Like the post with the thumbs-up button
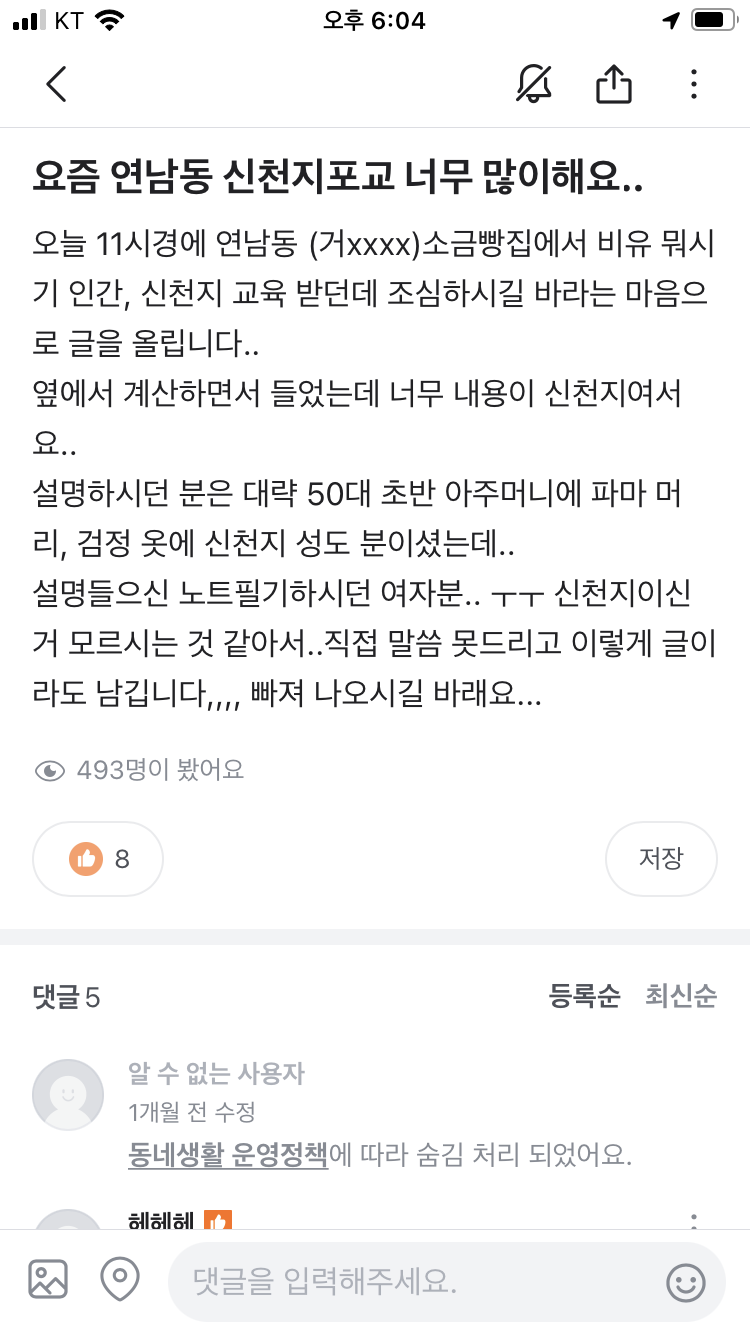The width and height of the screenshot is (750, 1334). (x=98, y=858)
